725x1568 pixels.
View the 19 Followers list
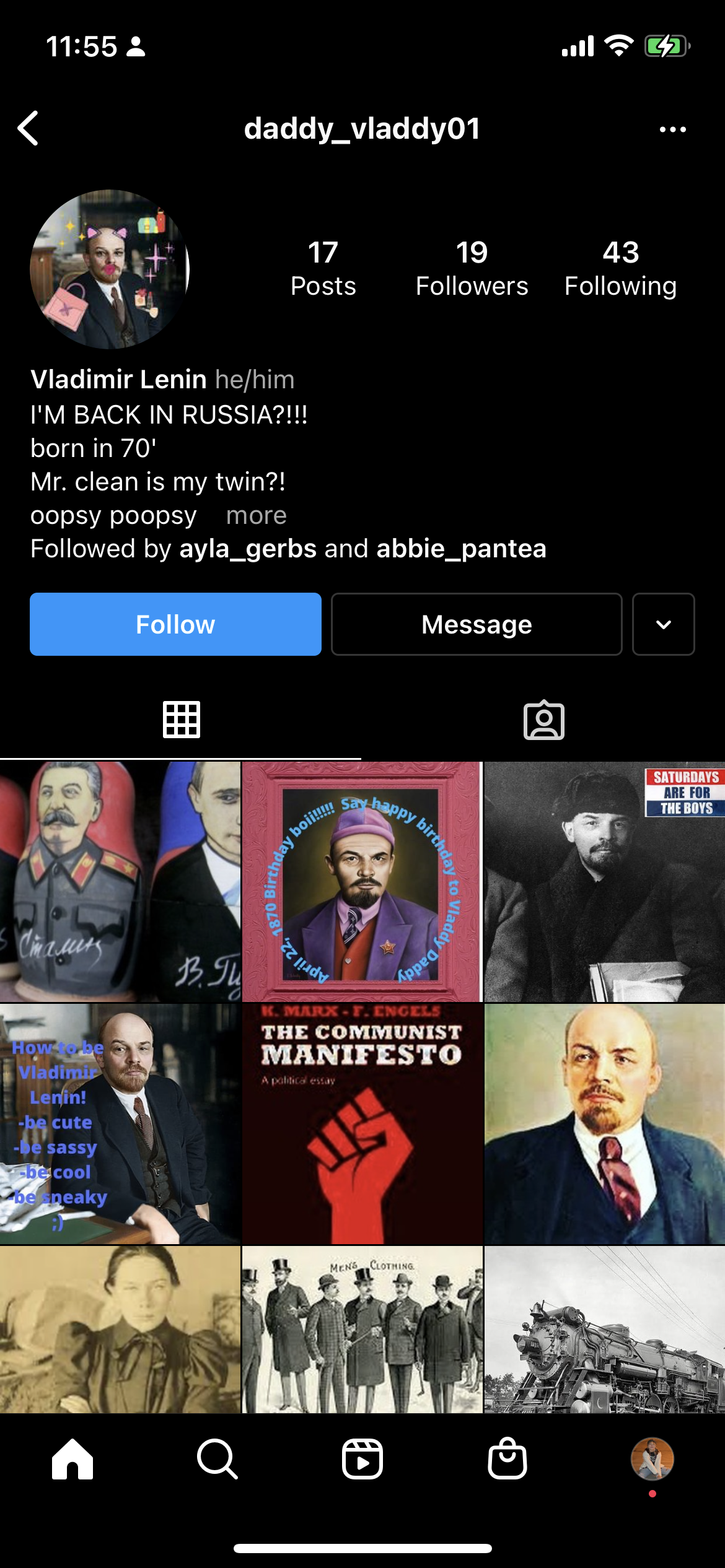coord(472,269)
